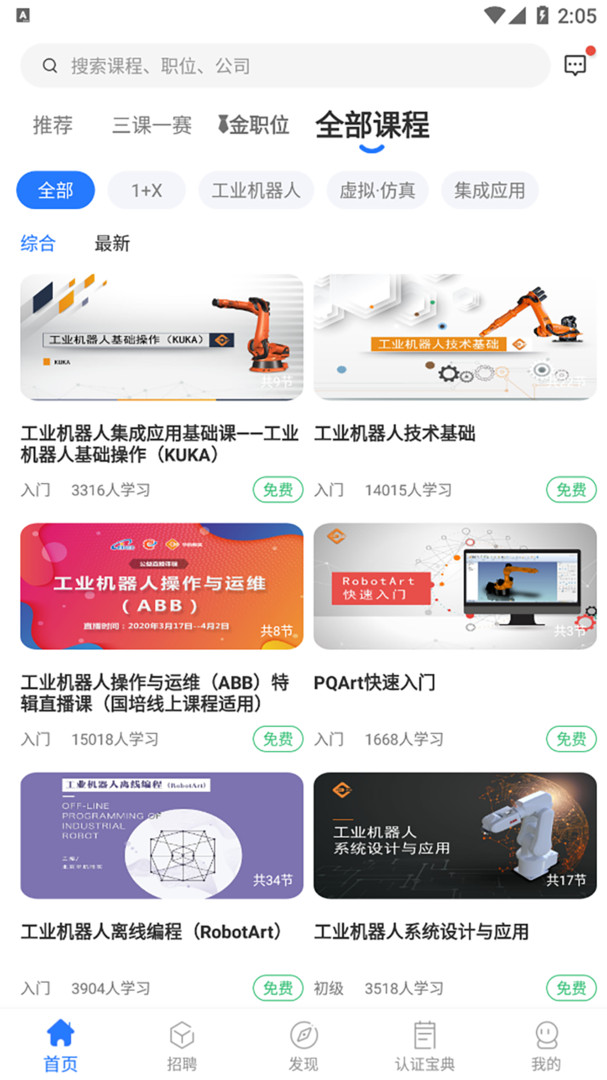Switch to the 推荐 tab
607x1080 pixels.
coord(53,125)
